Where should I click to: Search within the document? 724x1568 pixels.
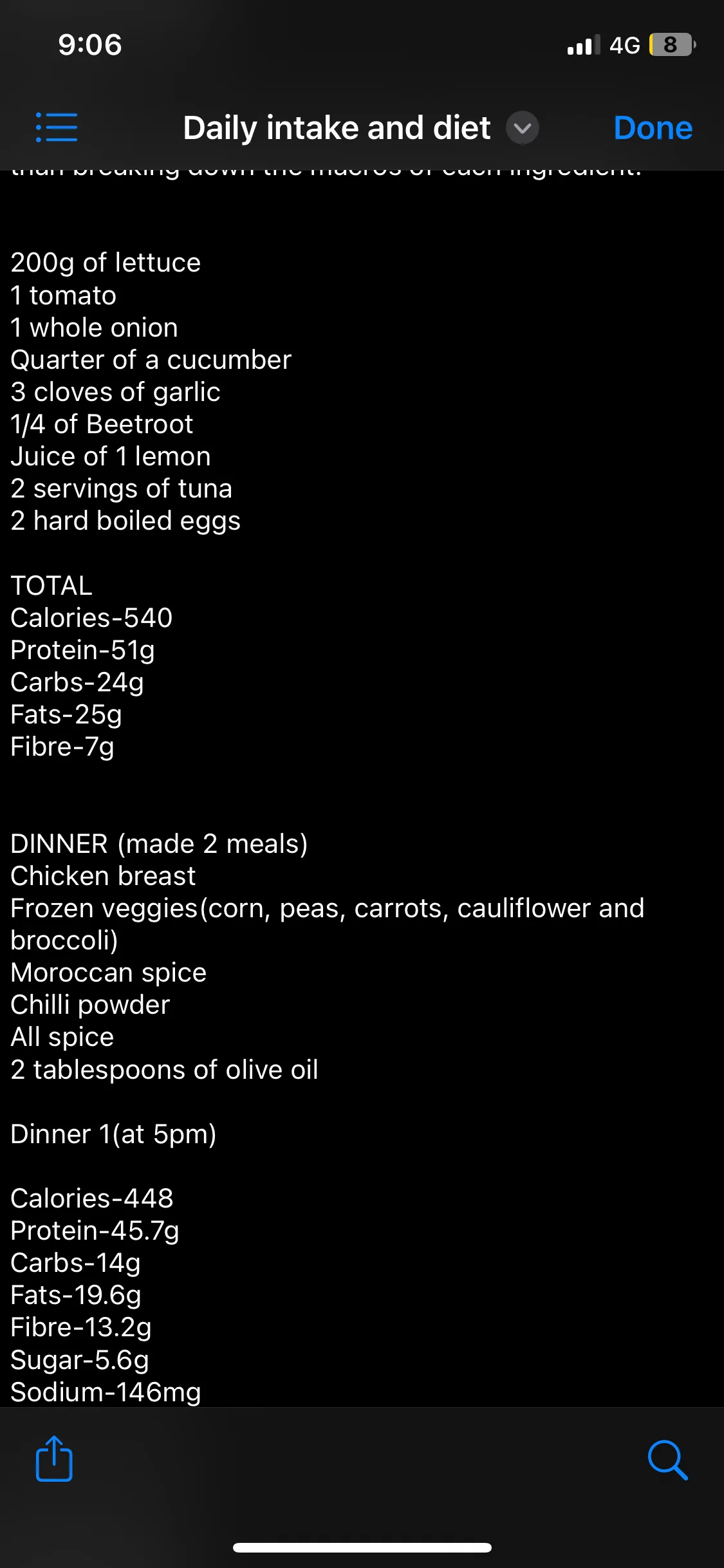pos(668,1460)
